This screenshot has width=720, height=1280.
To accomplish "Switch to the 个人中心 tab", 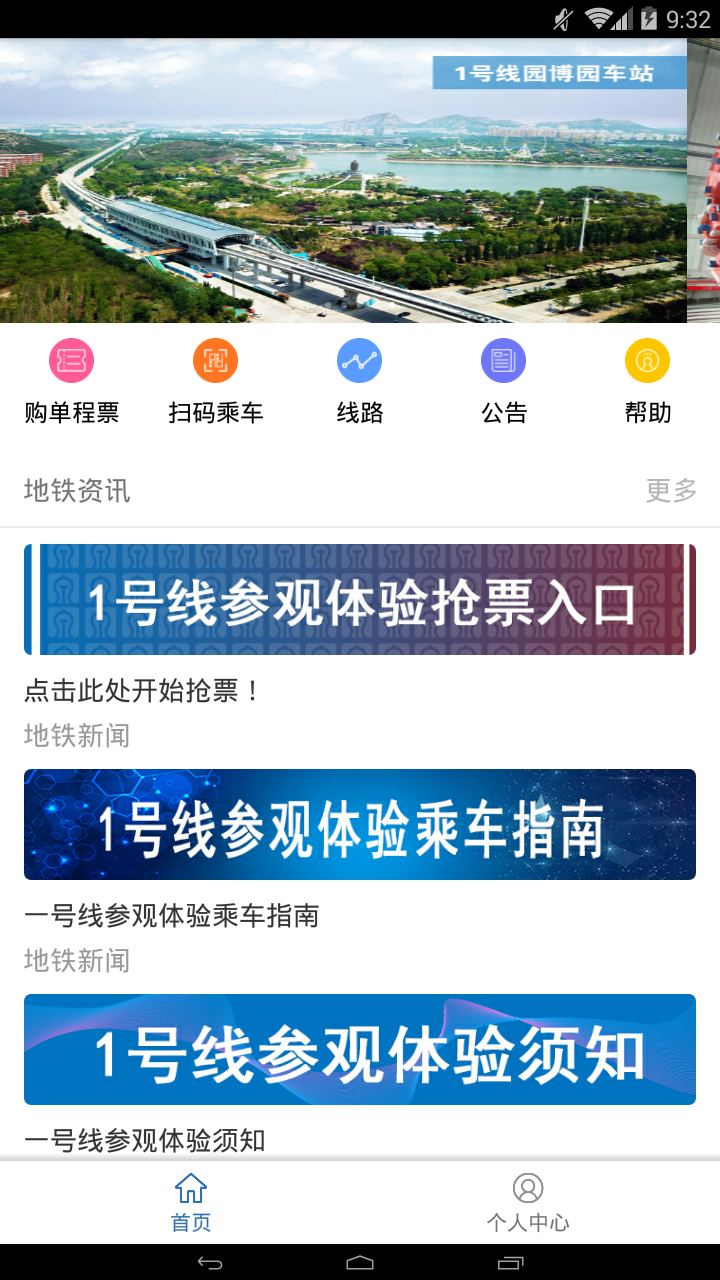I will click(x=528, y=1202).
